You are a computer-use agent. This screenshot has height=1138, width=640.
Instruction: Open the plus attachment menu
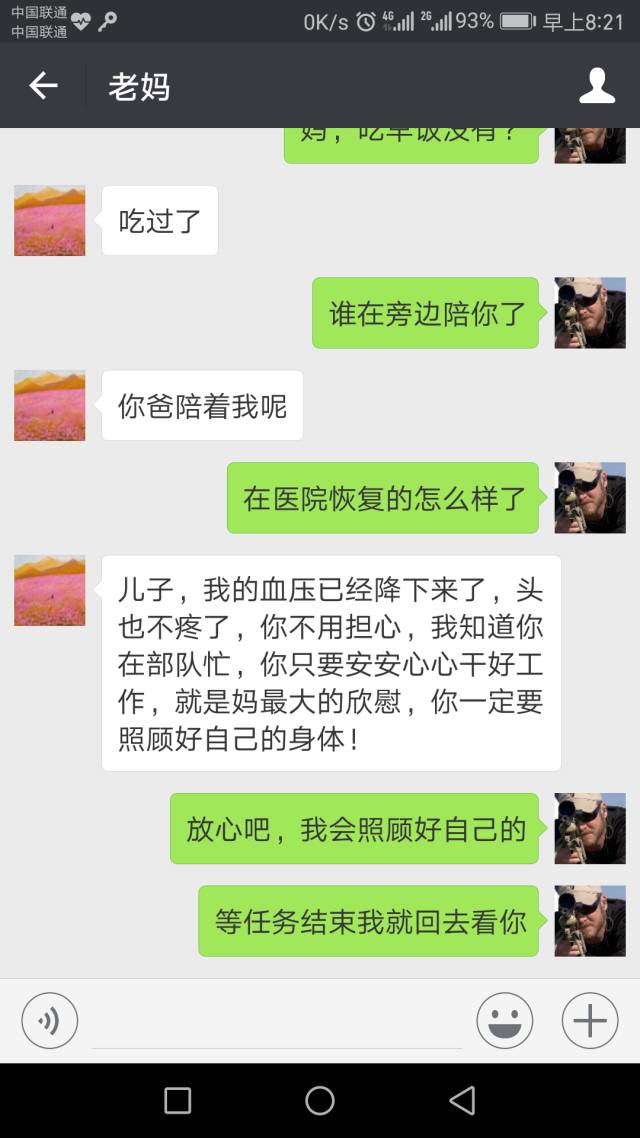pos(590,1021)
